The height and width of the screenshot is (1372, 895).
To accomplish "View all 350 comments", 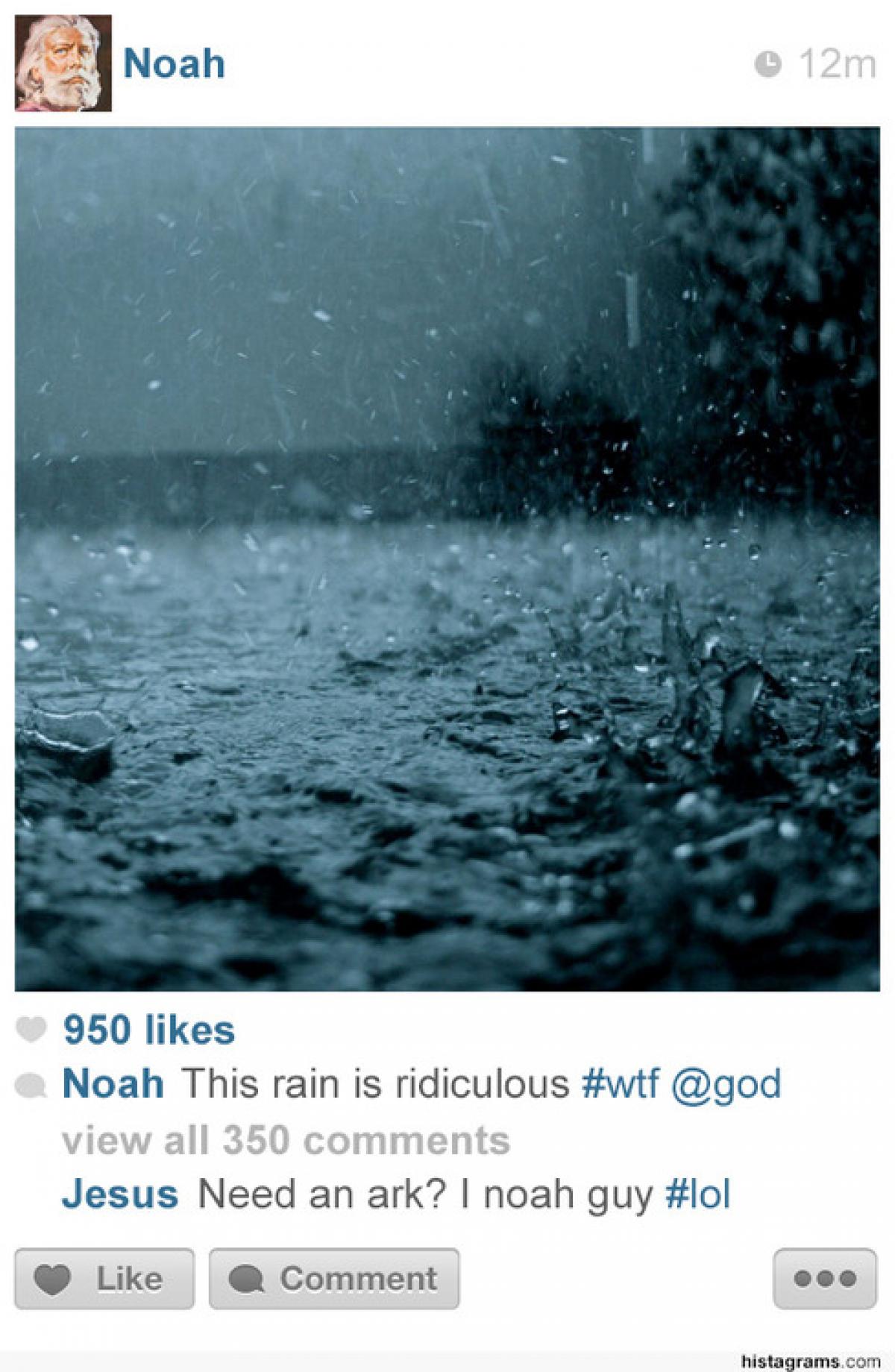I will (286, 1140).
